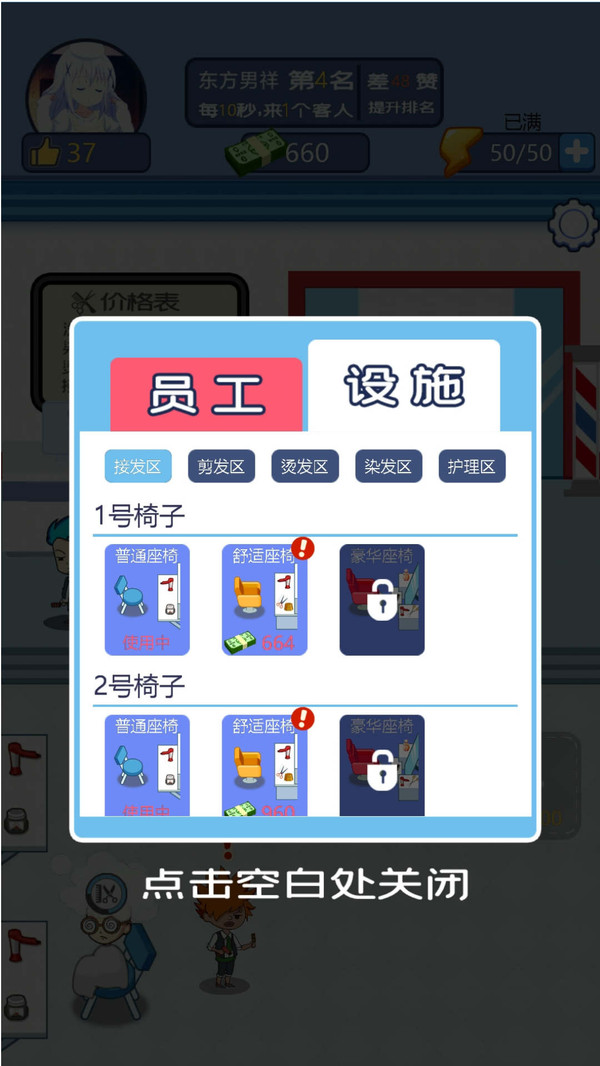Go to the 护理区 area
600x1066 pixels.
(472, 467)
